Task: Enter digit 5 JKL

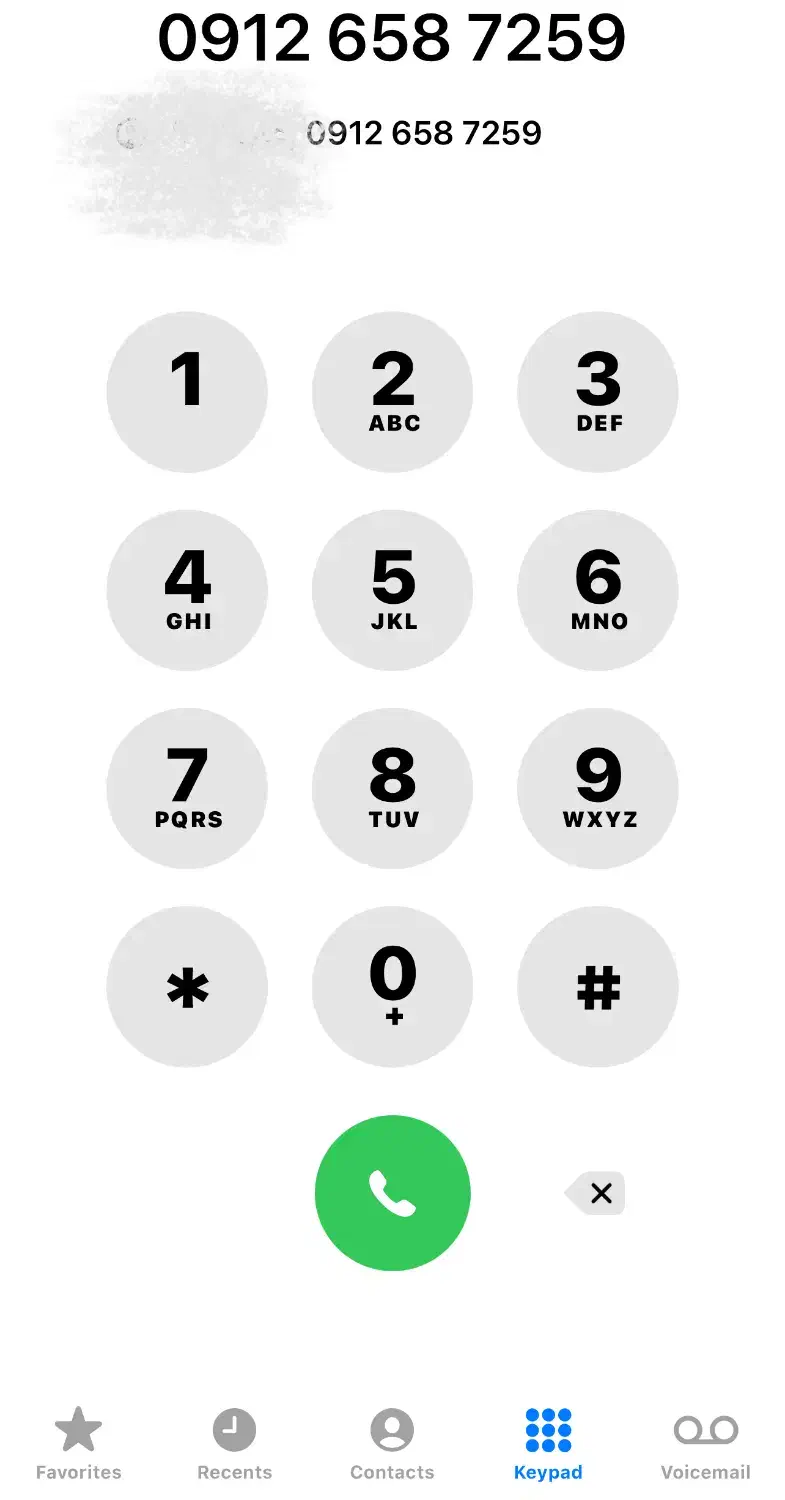Action: pyautogui.click(x=393, y=590)
